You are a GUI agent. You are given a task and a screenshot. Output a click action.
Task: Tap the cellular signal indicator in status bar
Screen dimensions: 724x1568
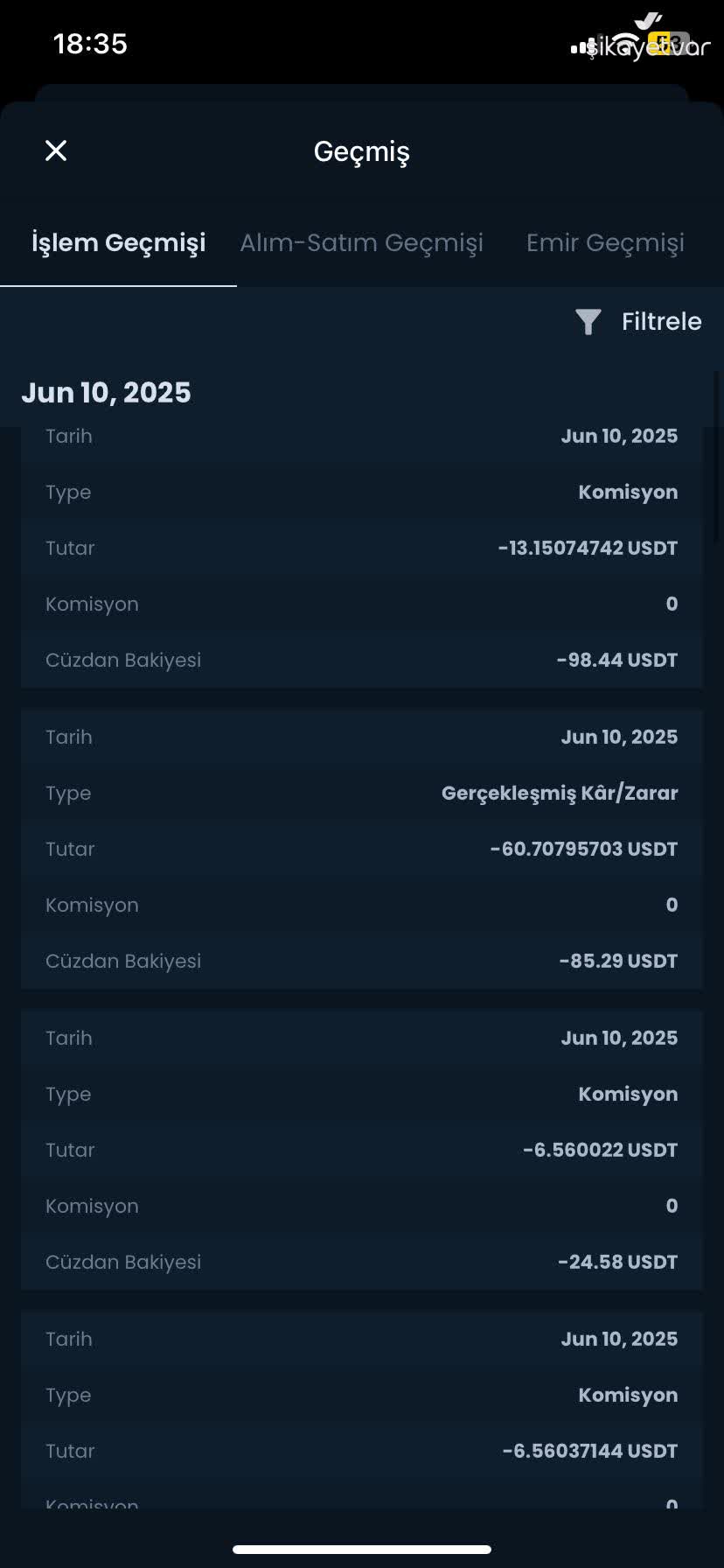579,48
